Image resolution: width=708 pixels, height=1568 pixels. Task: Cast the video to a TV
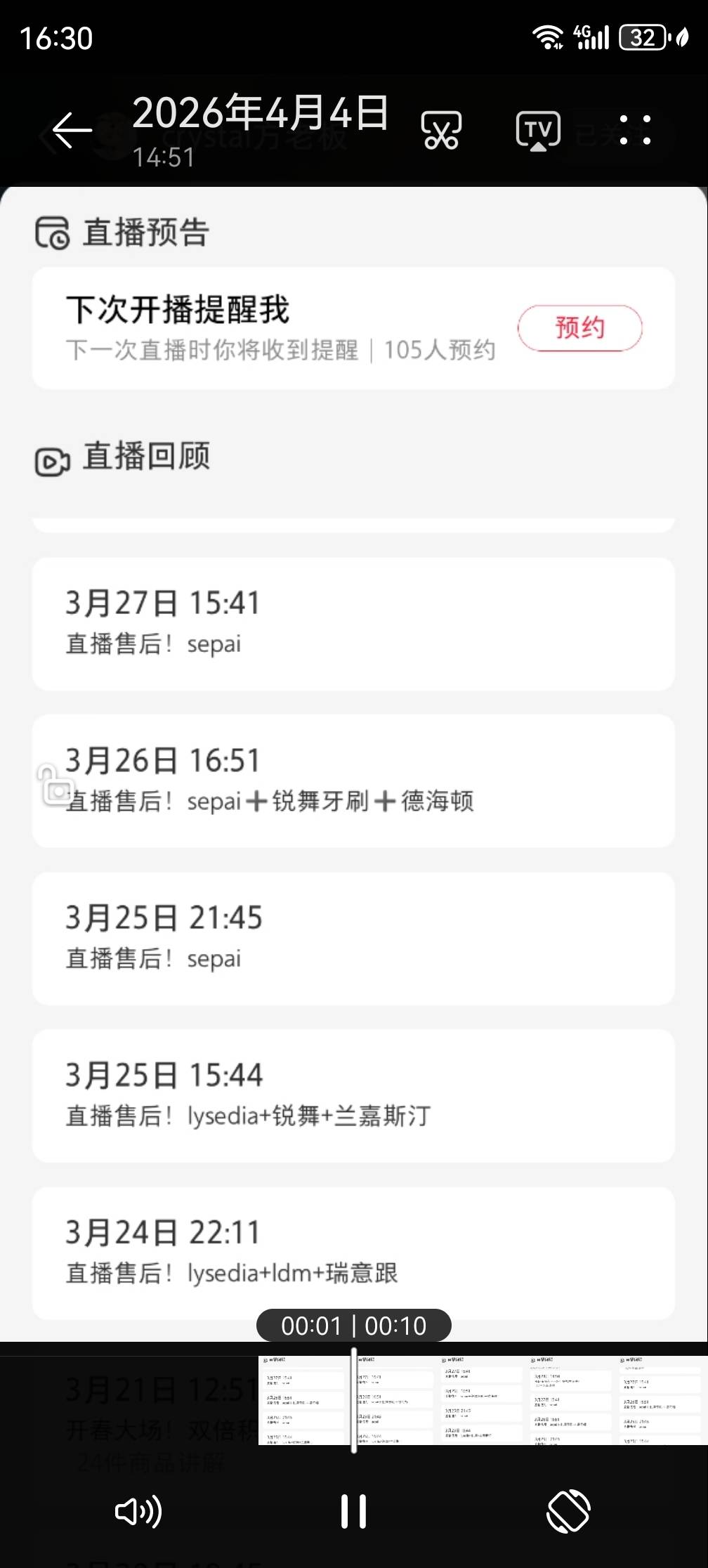(538, 131)
